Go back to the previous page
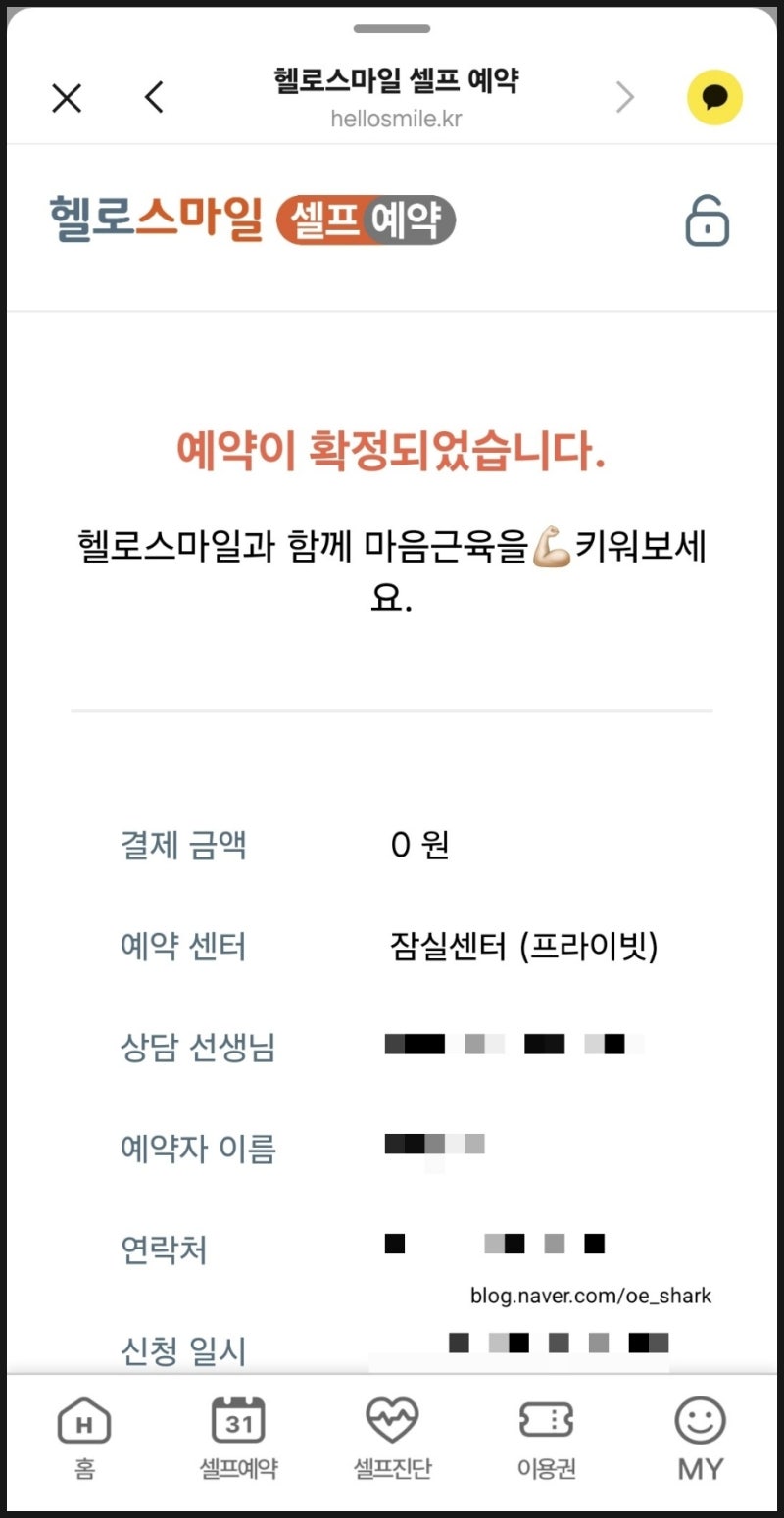Viewport: 784px width, 1518px height. click(154, 98)
